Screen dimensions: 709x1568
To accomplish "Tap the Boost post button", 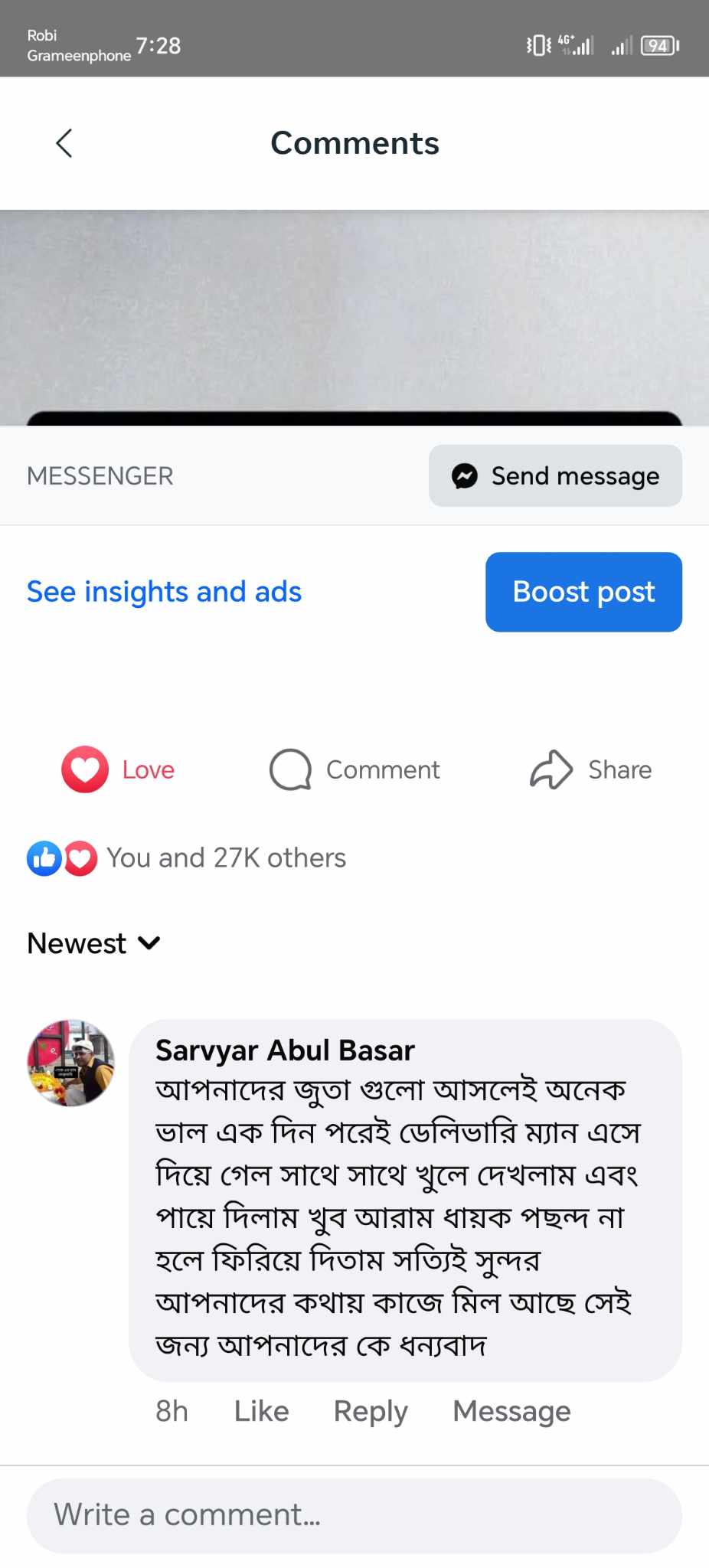I will click(x=583, y=592).
